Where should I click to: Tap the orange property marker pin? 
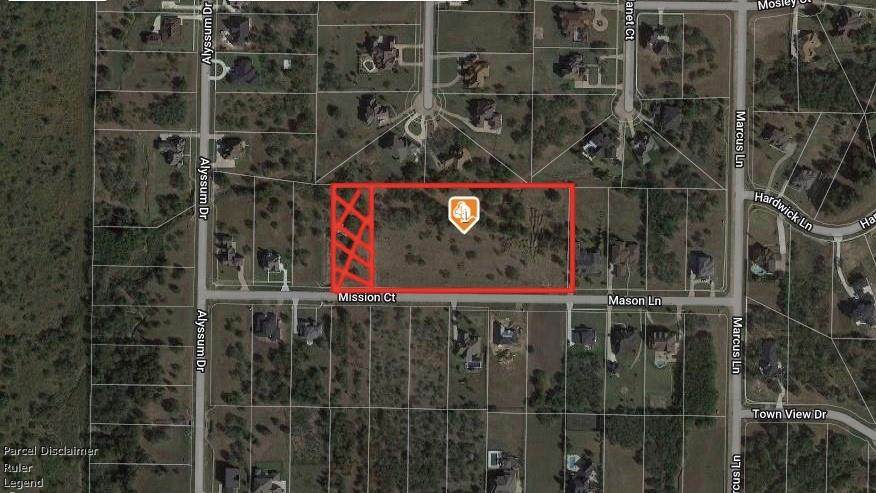coord(463,213)
